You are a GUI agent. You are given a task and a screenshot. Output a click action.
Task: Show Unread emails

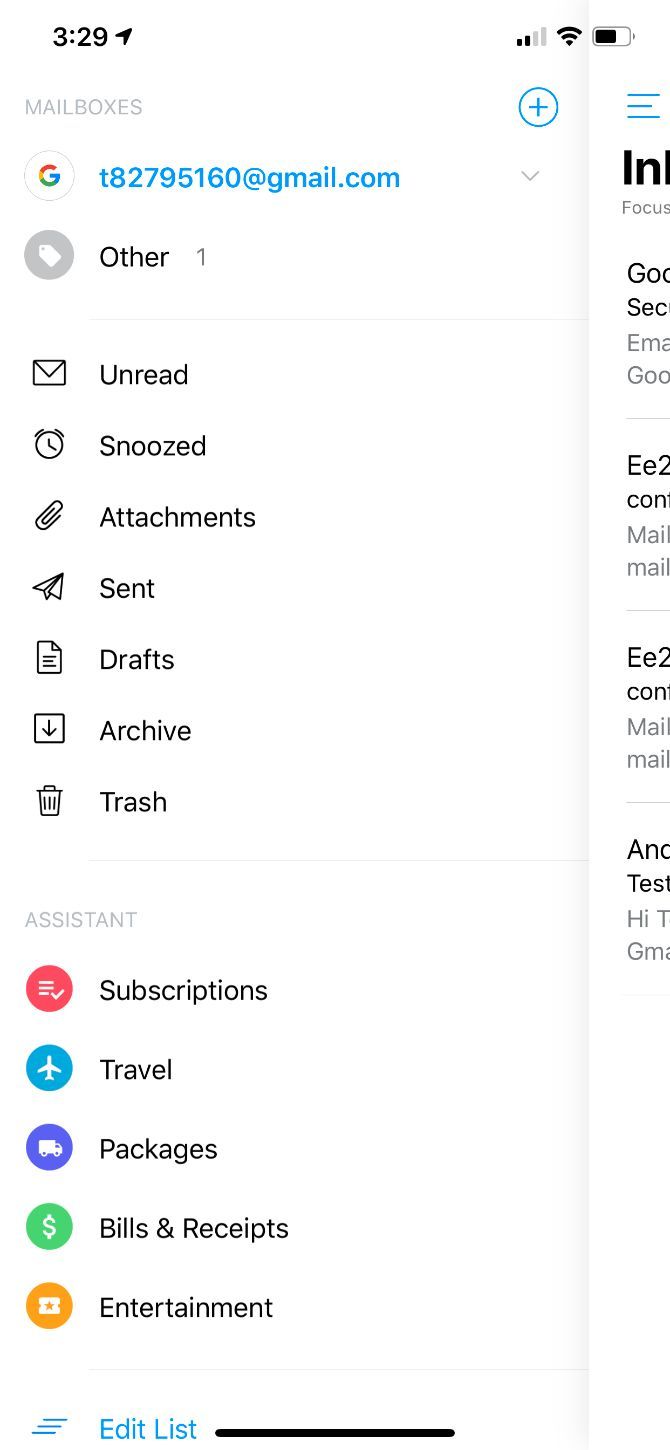click(x=294, y=374)
